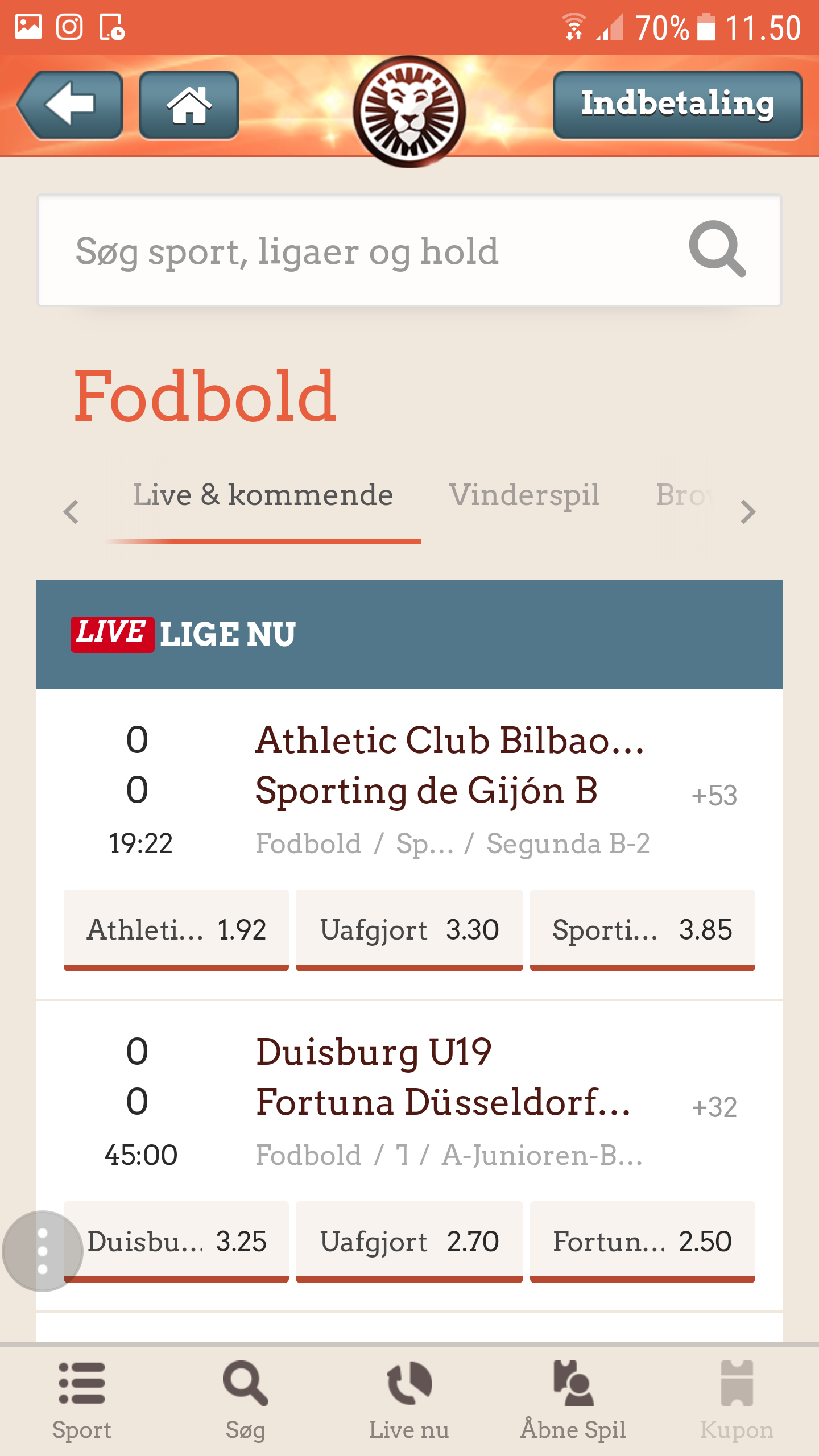Show next tabs with right chevron
The height and width of the screenshot is (1456, 819).
[x=748, y=511]
